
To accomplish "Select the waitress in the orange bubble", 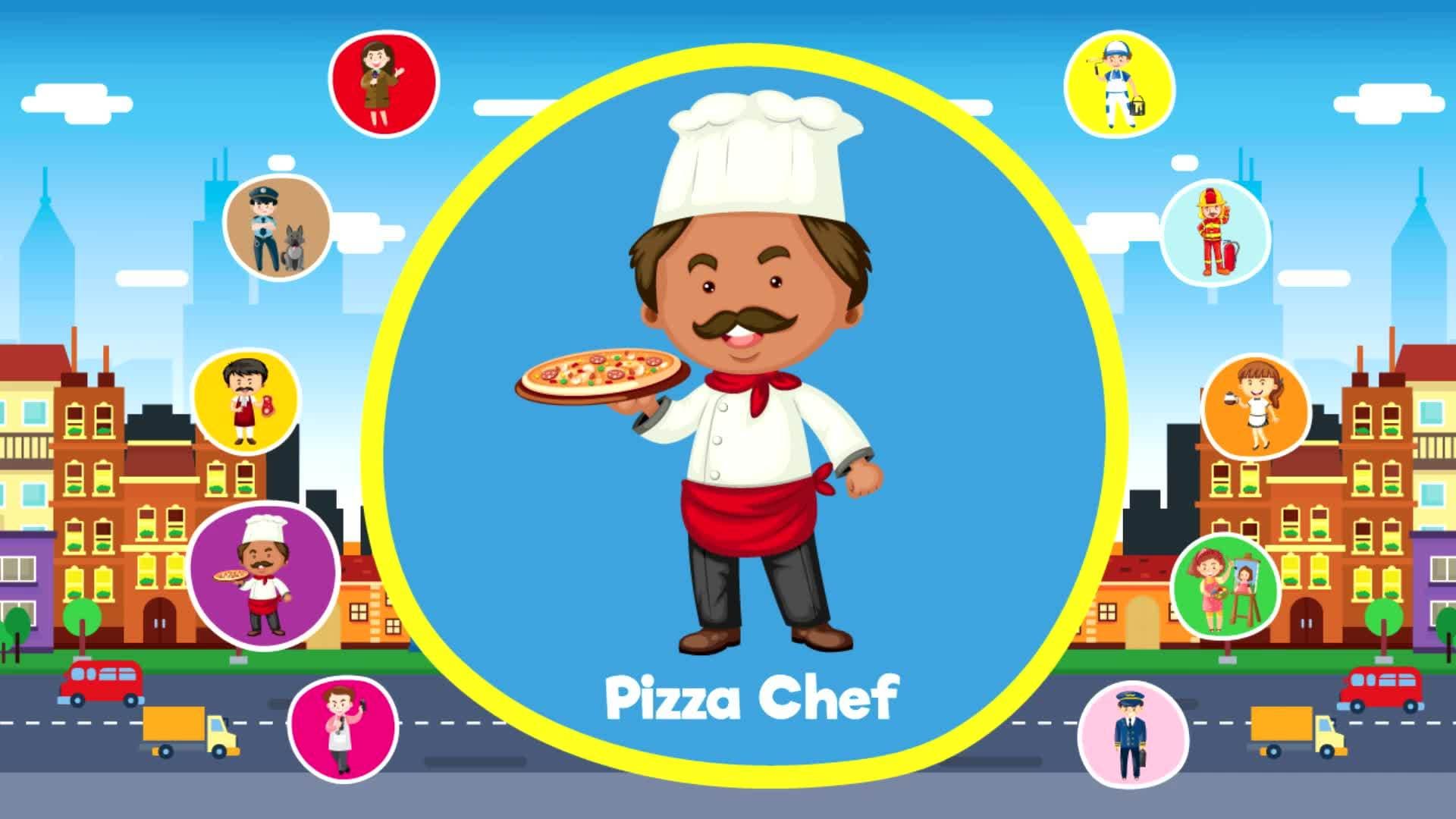I will pyautogui.click(x=1256, y=406).
